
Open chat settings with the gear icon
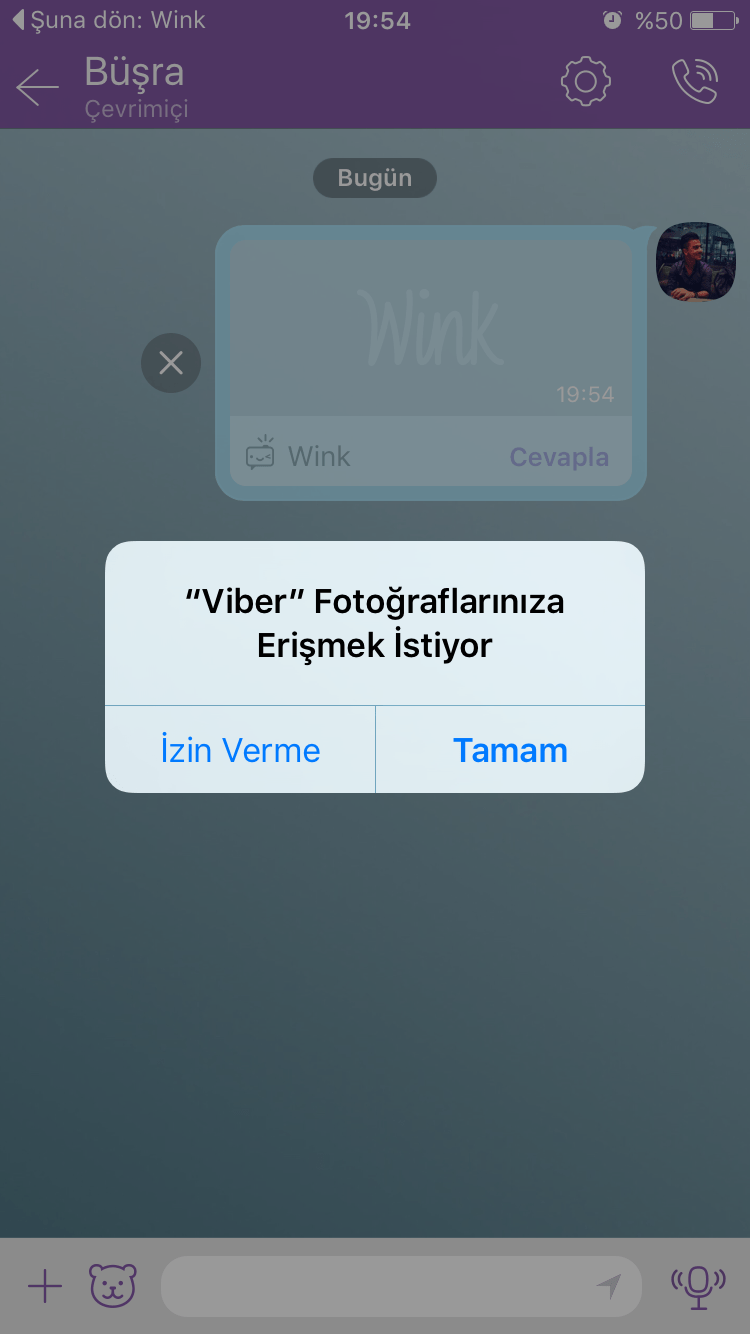586,81
